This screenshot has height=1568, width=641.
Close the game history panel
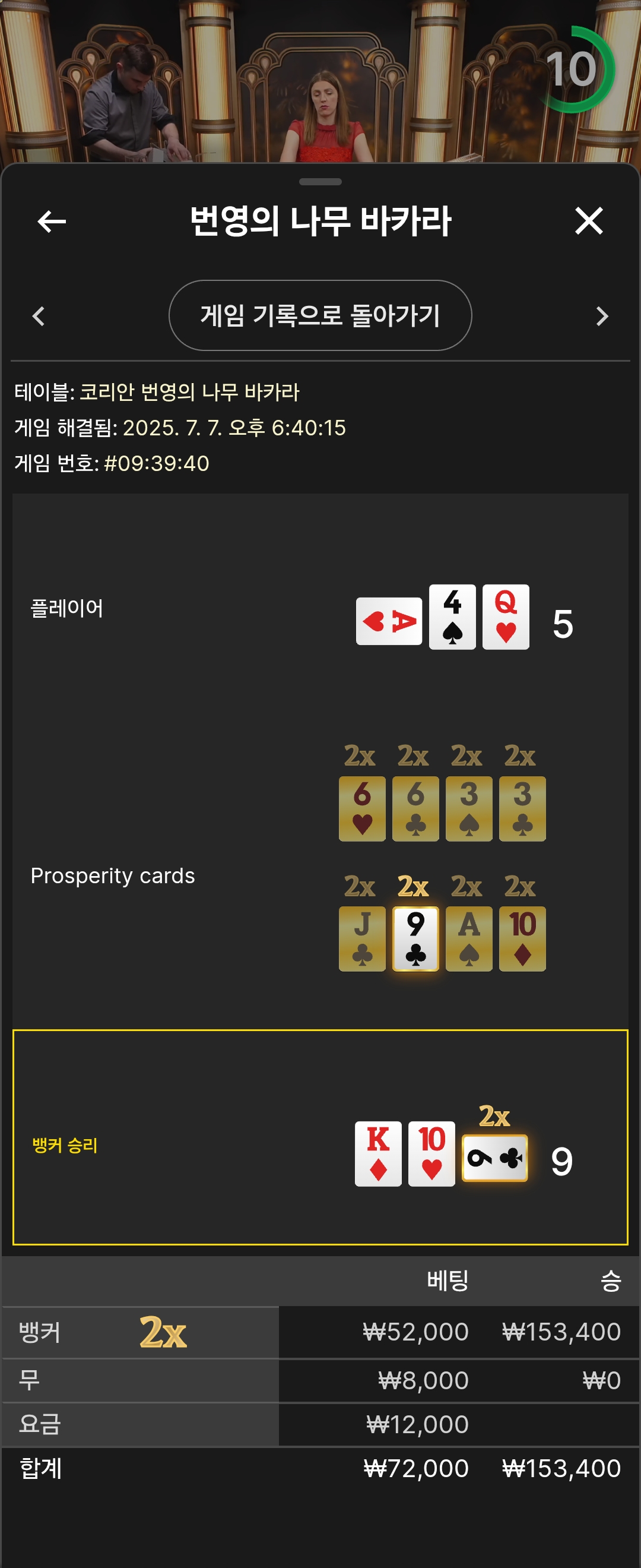click(589, 221)
